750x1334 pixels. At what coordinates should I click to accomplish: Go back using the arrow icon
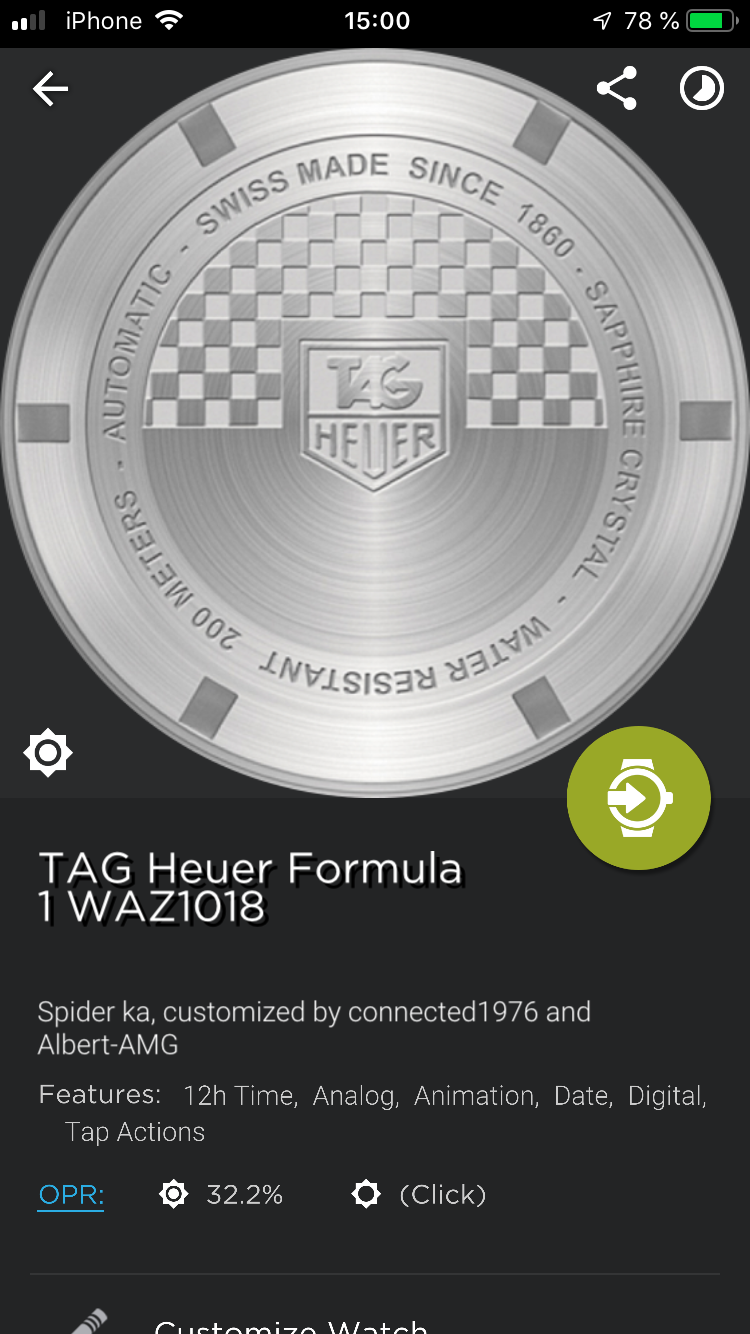point(50,89)
